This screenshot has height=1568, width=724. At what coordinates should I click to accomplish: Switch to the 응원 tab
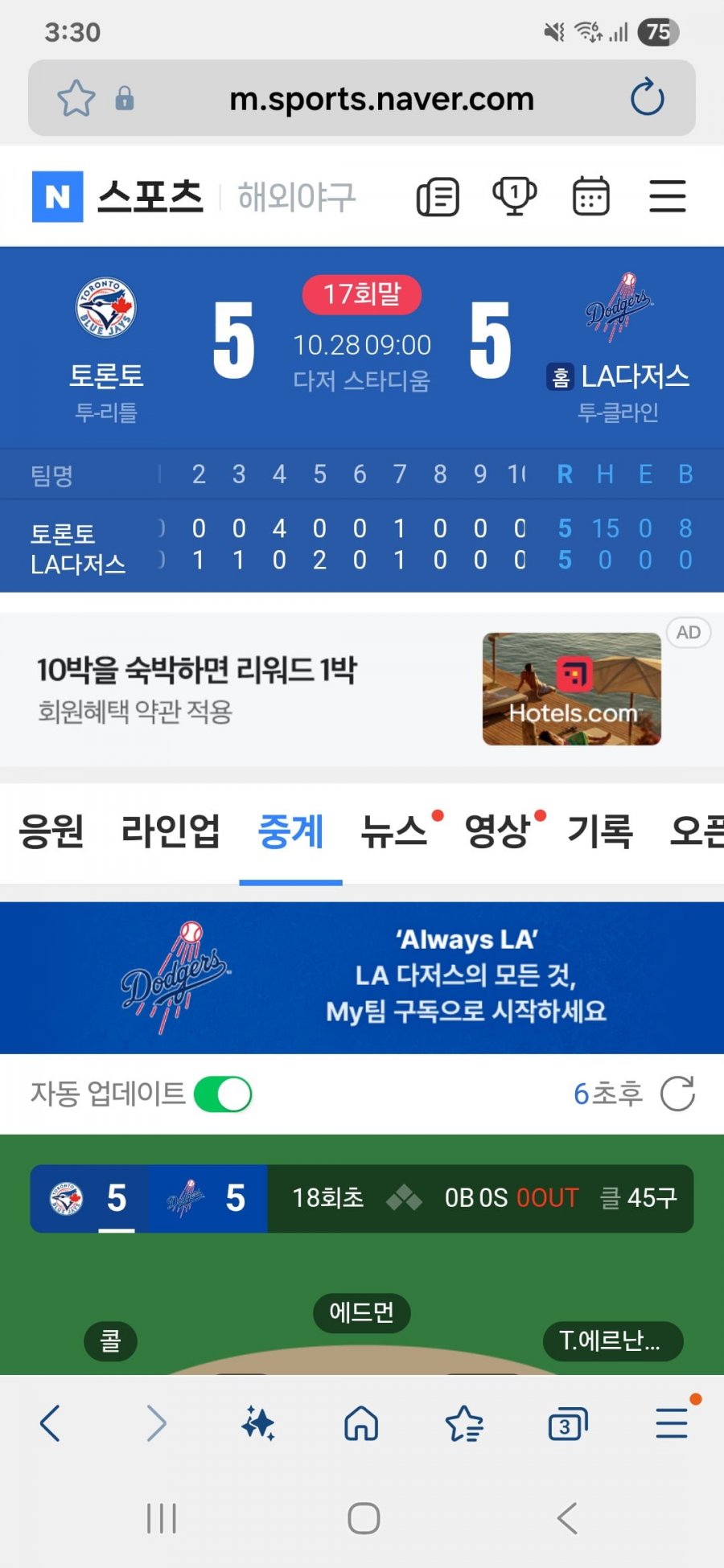51,831
